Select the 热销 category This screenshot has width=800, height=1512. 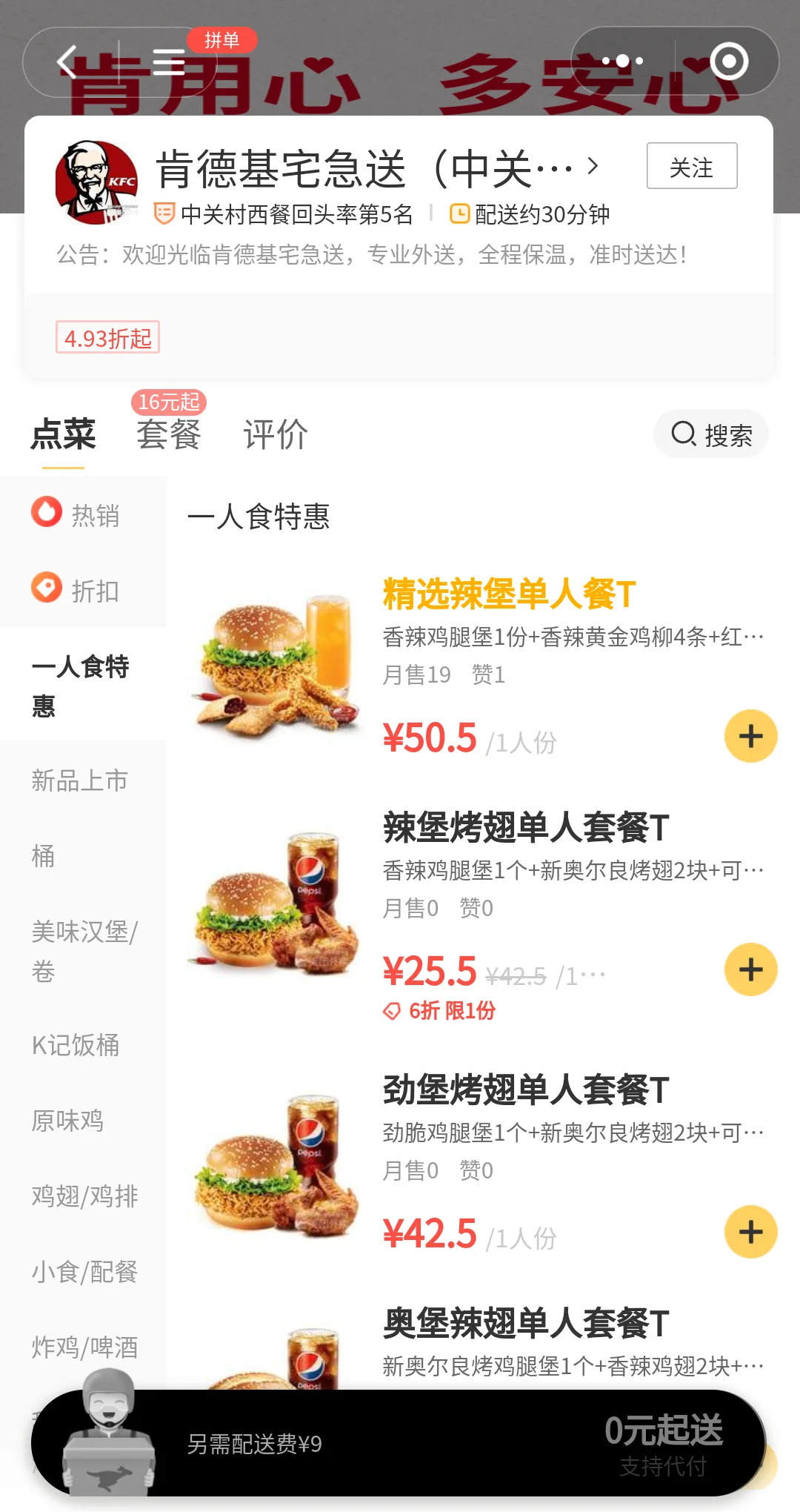point(81,514)
